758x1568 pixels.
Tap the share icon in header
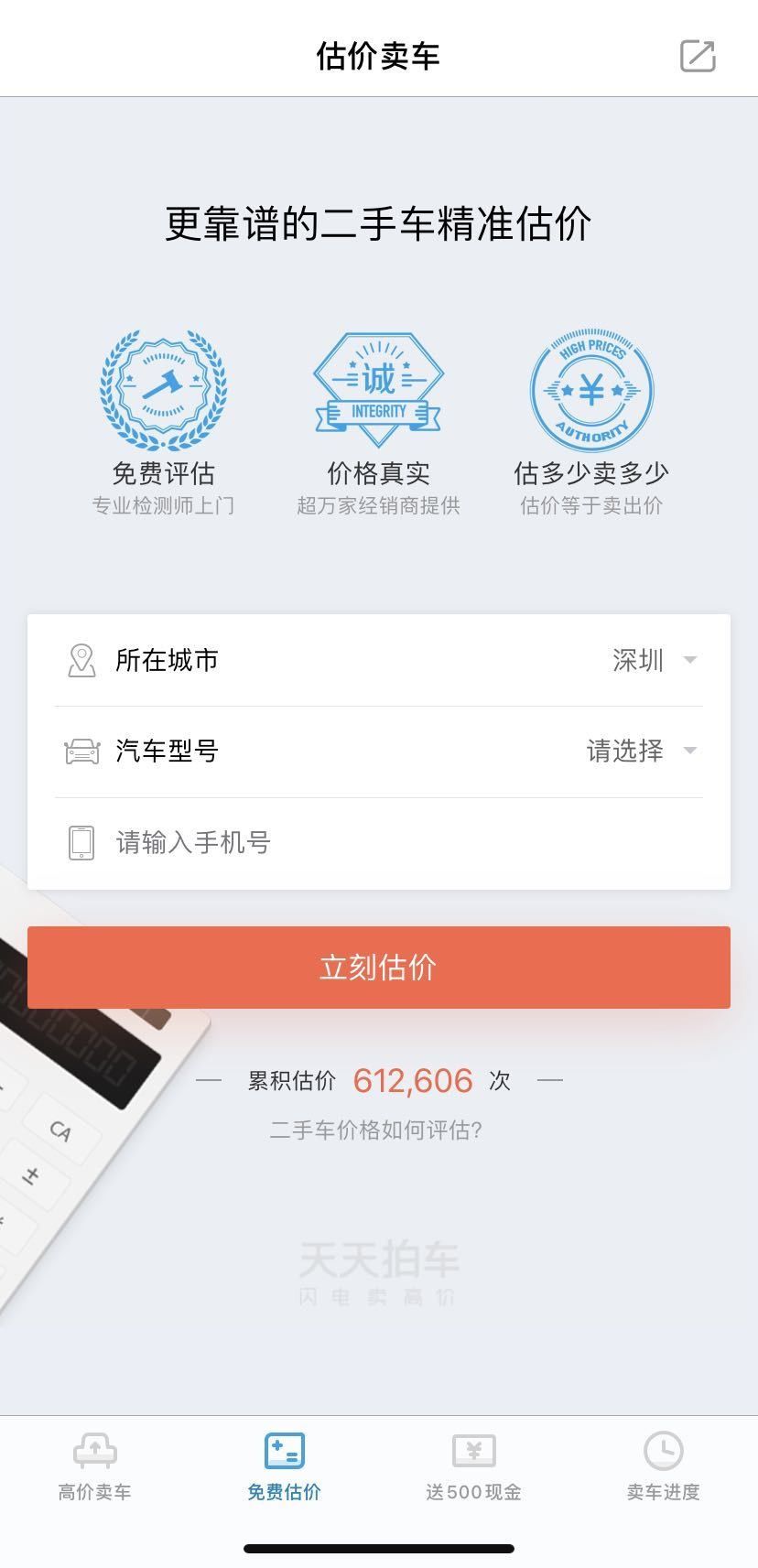(698, 56)
